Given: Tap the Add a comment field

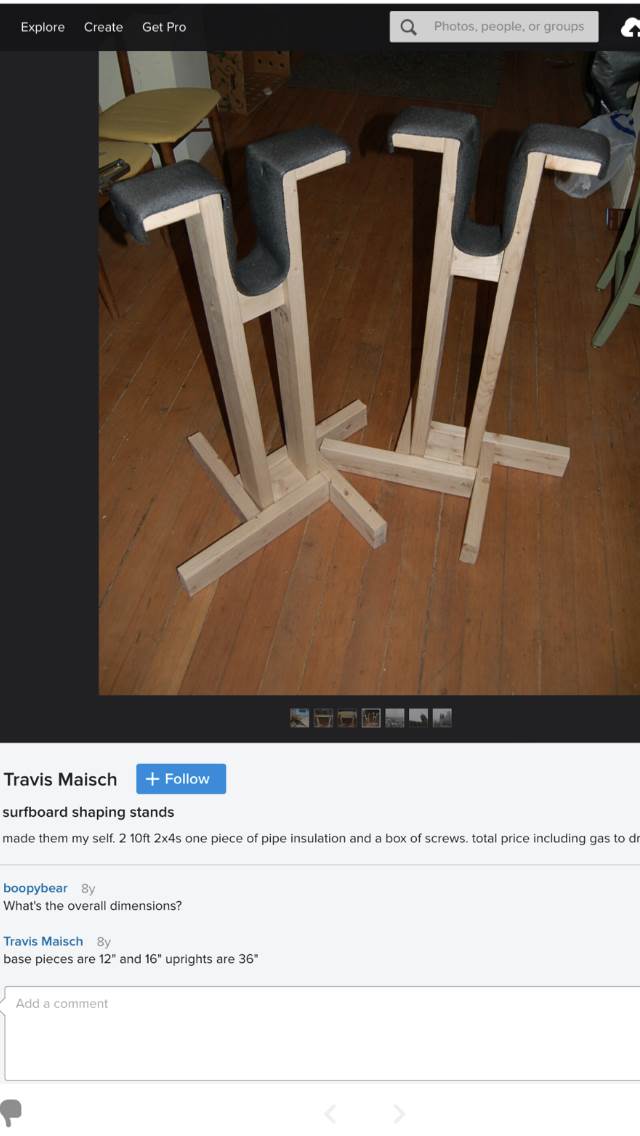Looking at the screenshot, I should click(320, 1032).
